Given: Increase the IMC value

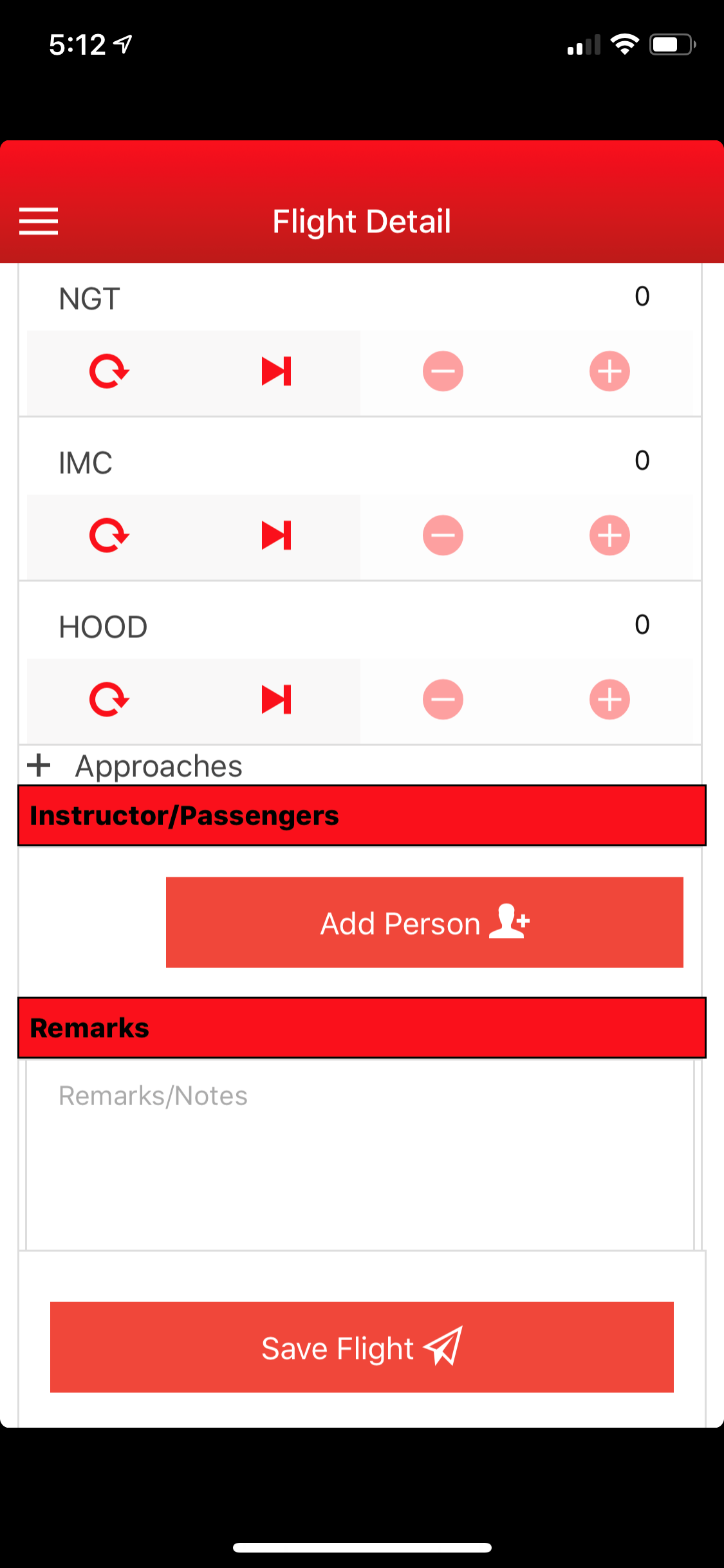Looking at the screenshot, I should point(609,536).
